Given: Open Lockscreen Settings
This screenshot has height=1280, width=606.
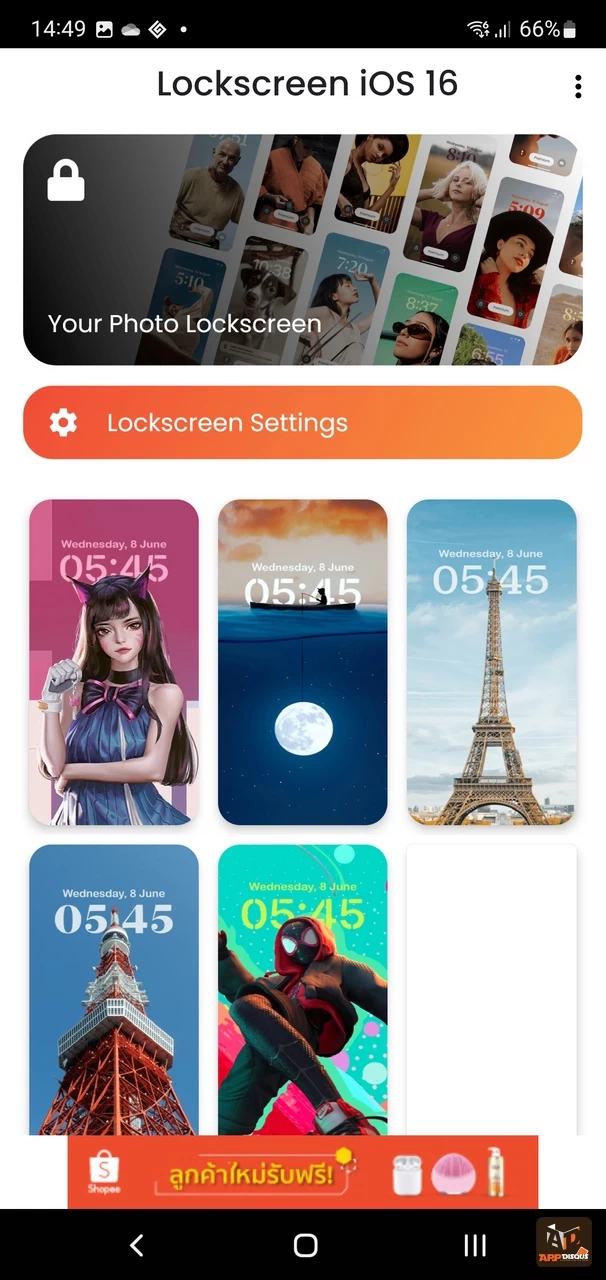Looking at the screenshot, I should 303,423.
